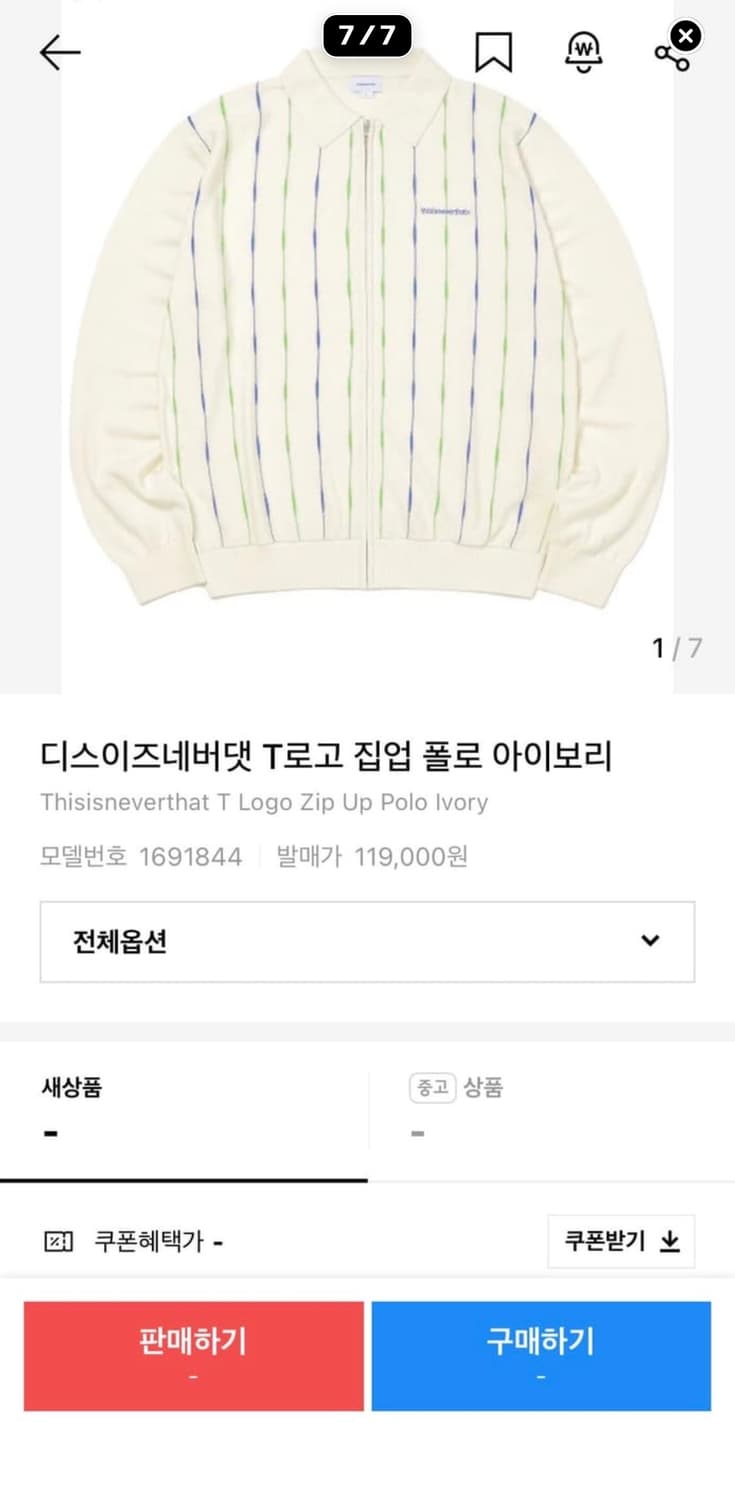Expand options using the down chevron

[x=651, y=941]
